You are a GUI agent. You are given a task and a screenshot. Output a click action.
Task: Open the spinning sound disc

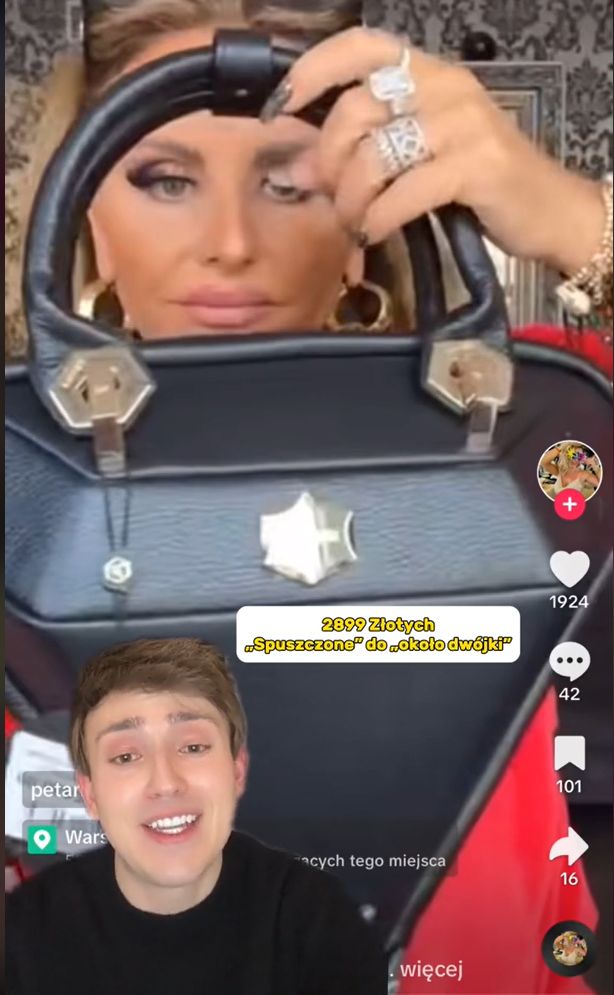[x=569, y=947]
